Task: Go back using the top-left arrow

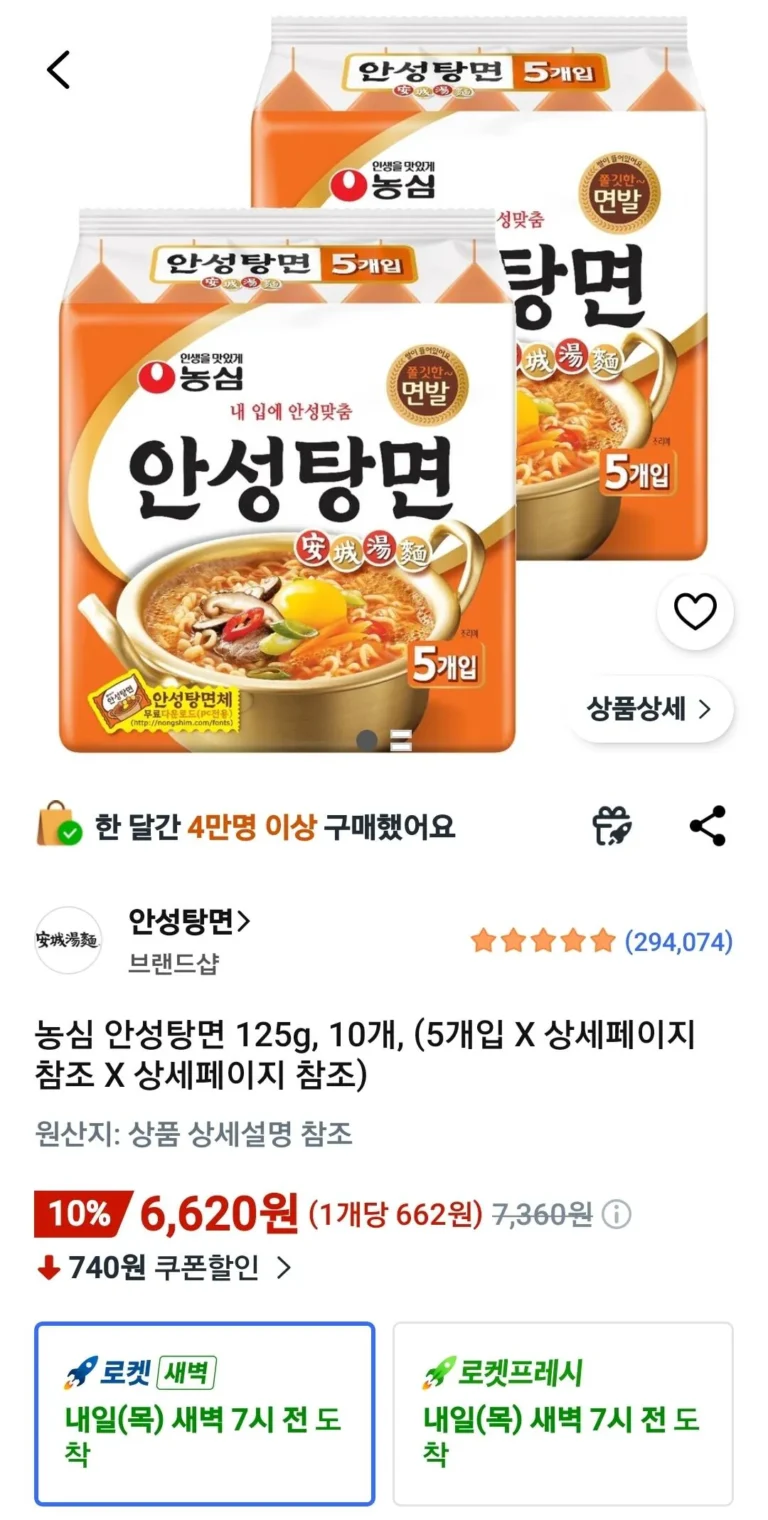Action: click(59, 69)
